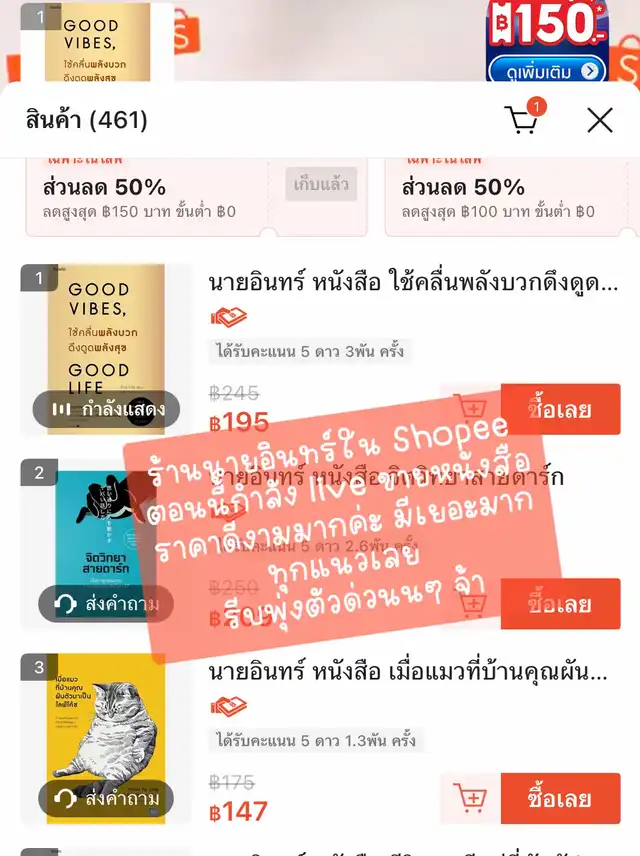This screenshot has height=856, width=640.
Task: Close the product list panel
Action: (600, 120)
